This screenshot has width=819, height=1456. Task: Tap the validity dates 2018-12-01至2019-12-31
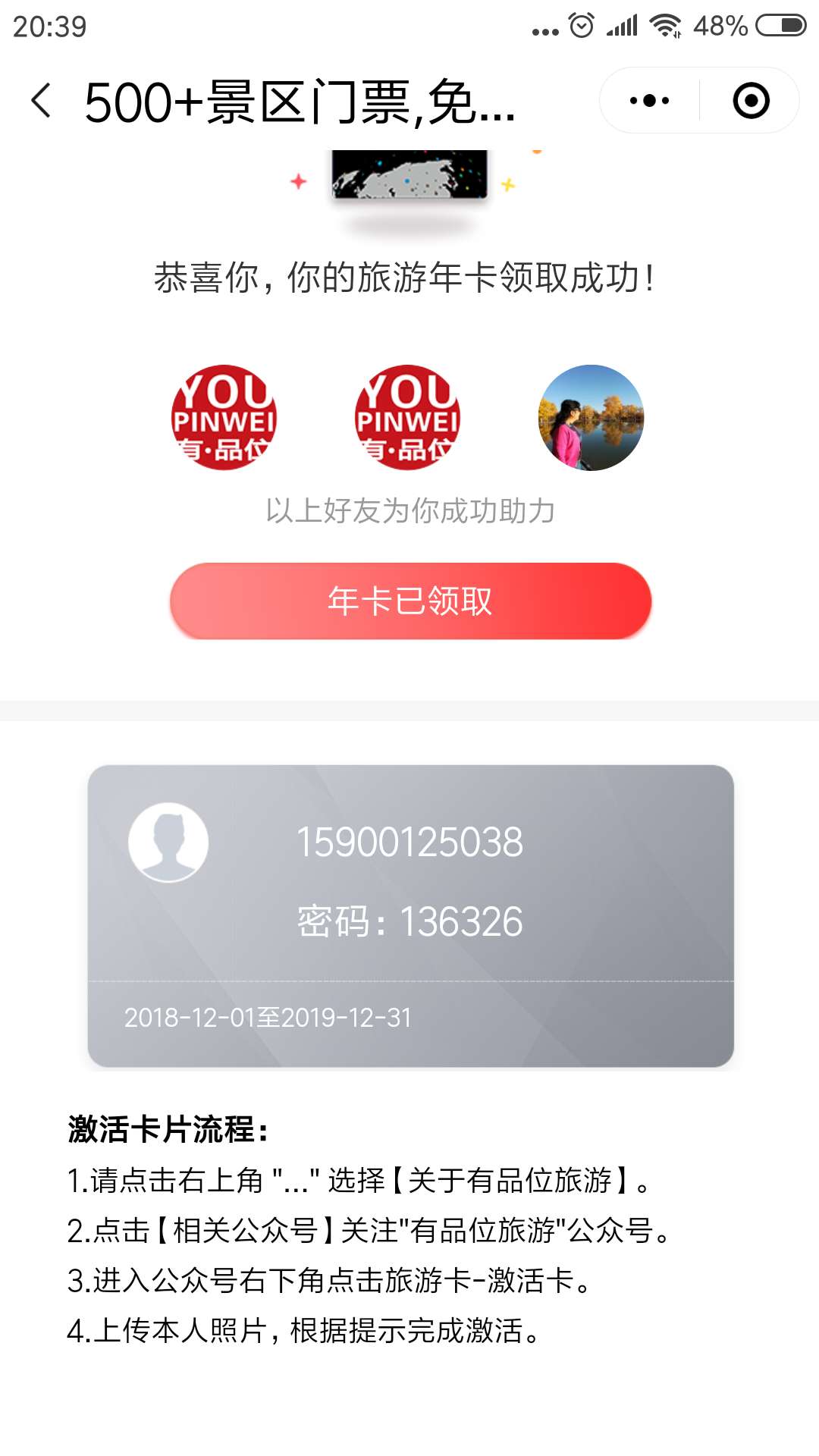[x=267, y=1018]
